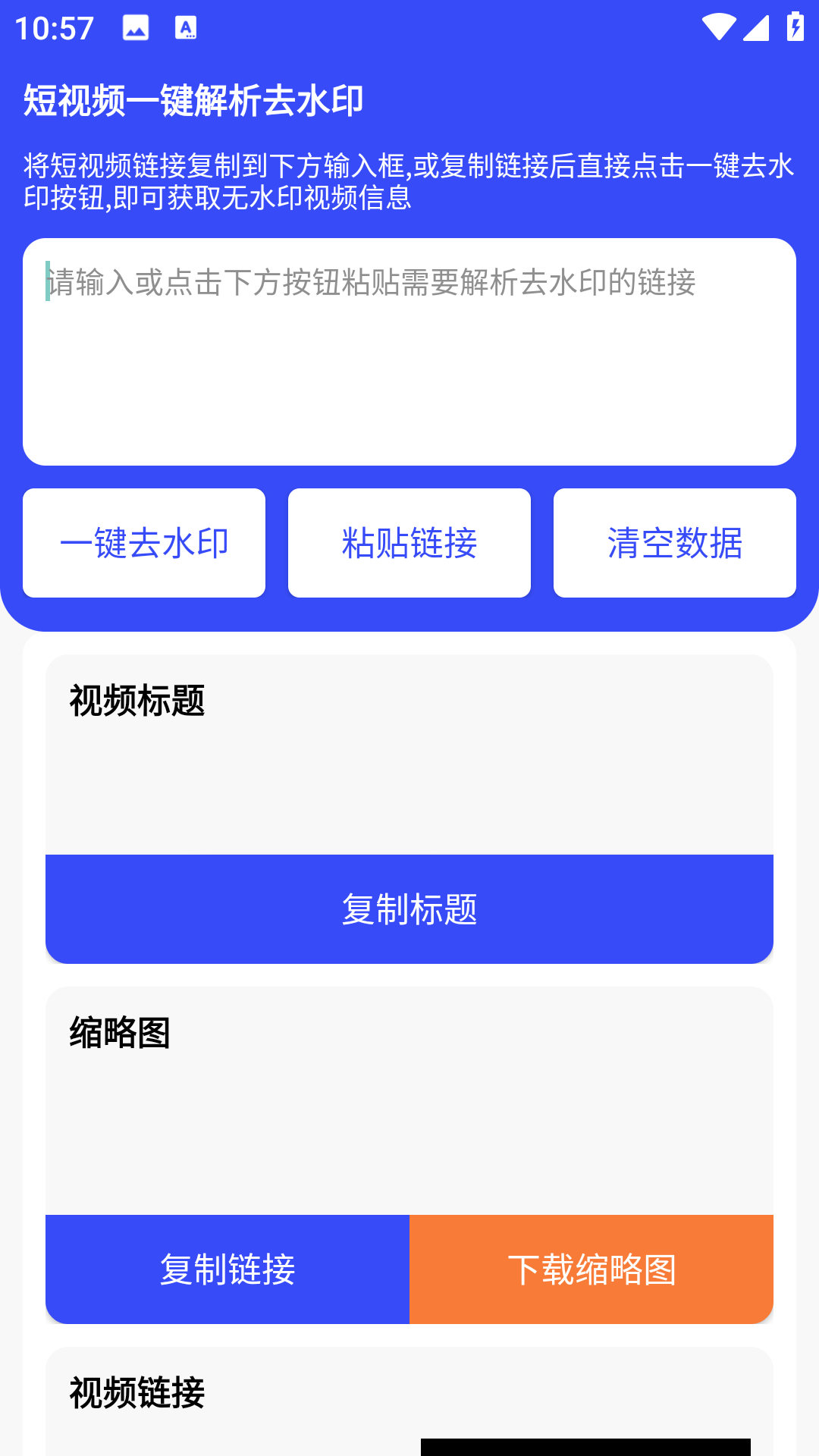The image size is (819, 1456).
Task: Click the link paste input box
Action: click(409, 349)
